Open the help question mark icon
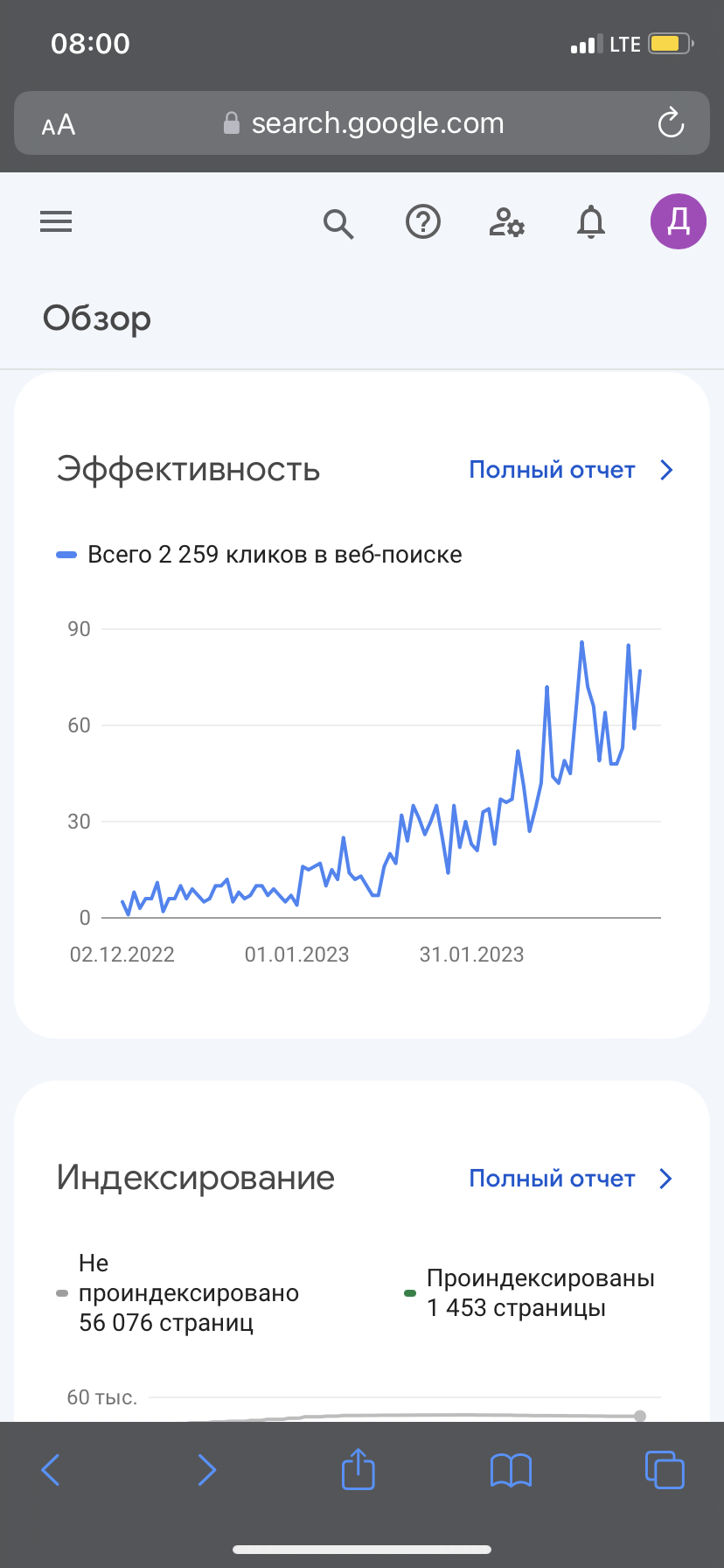724x1568 pixels. (423, 222)
